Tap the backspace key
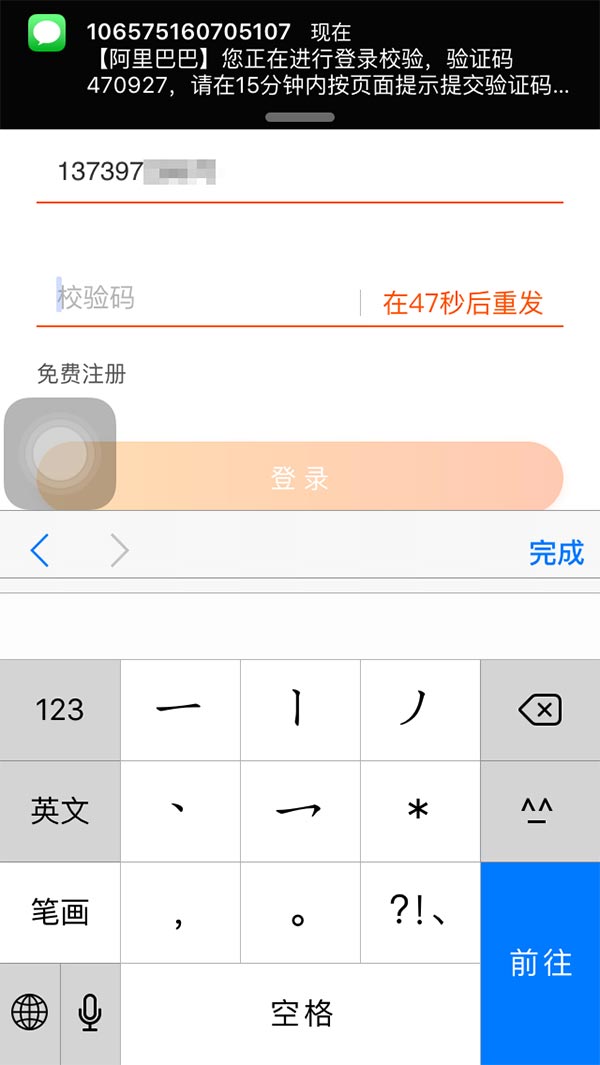The image size is (600, 1065). point(540,710)
